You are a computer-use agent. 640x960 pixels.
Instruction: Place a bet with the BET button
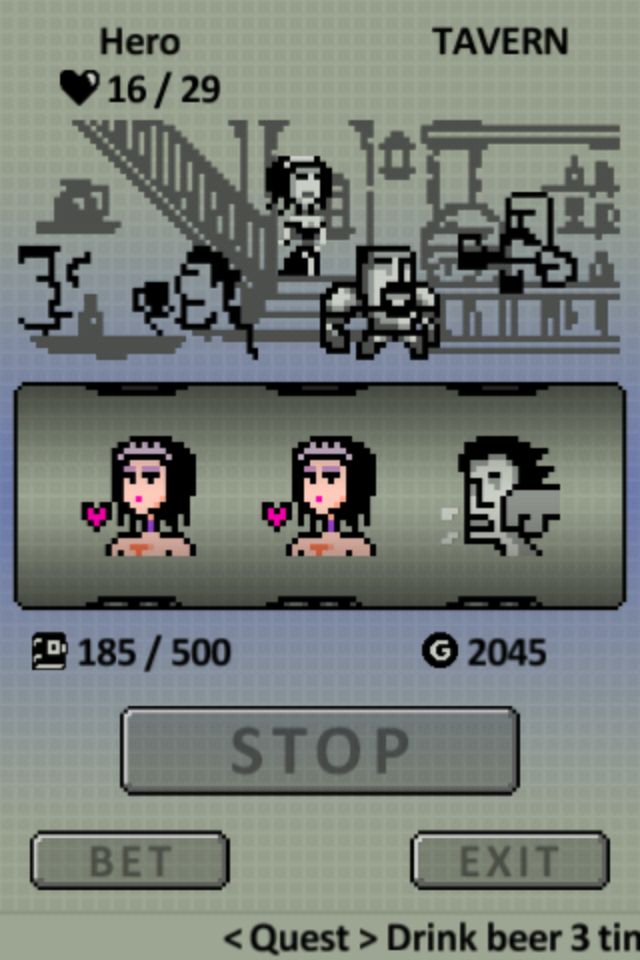[130, 860]
